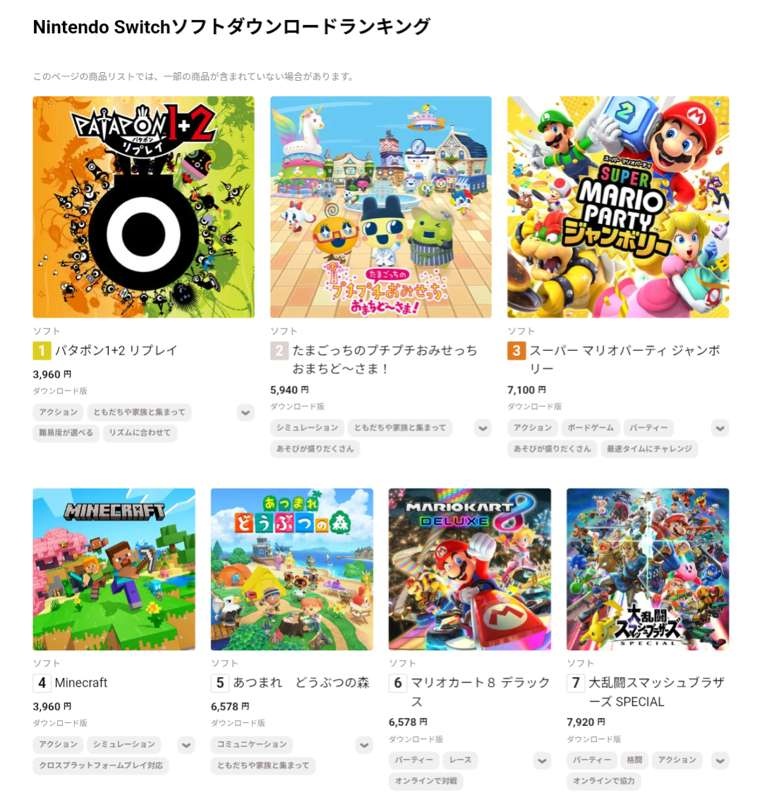Select the コミュニケーション tag chip

tap(251, 745)
